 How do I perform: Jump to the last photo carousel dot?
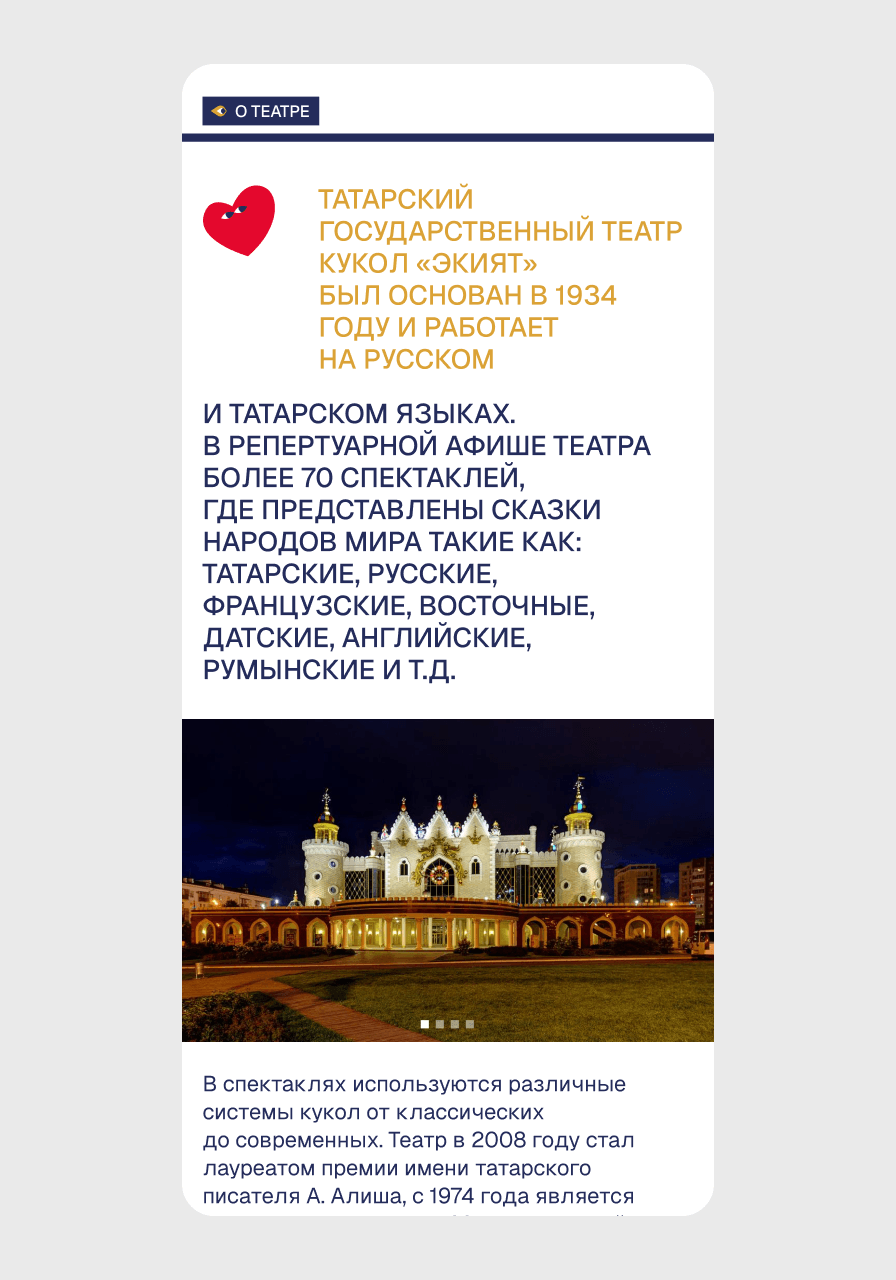[470, 1024]
